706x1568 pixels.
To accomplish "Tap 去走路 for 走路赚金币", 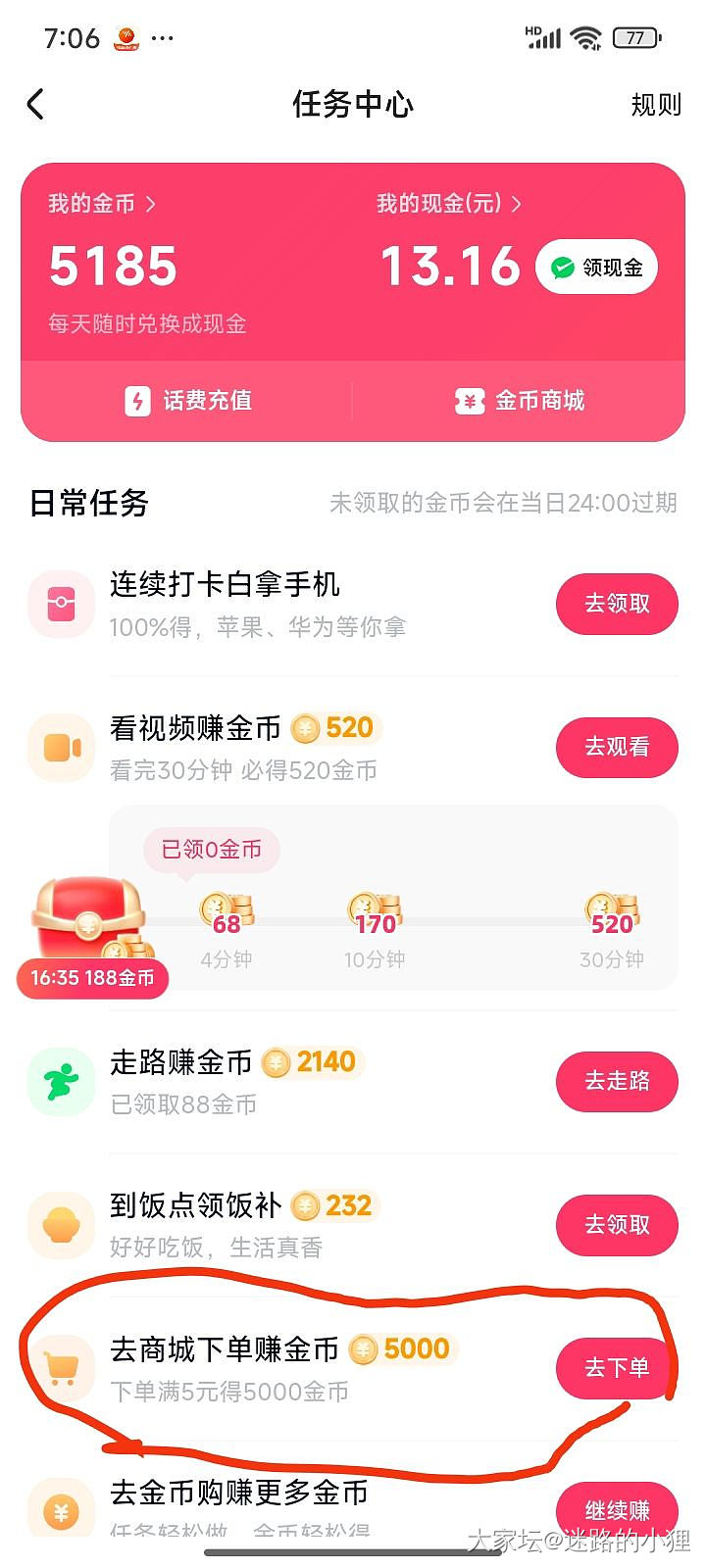I will 617,1081.
